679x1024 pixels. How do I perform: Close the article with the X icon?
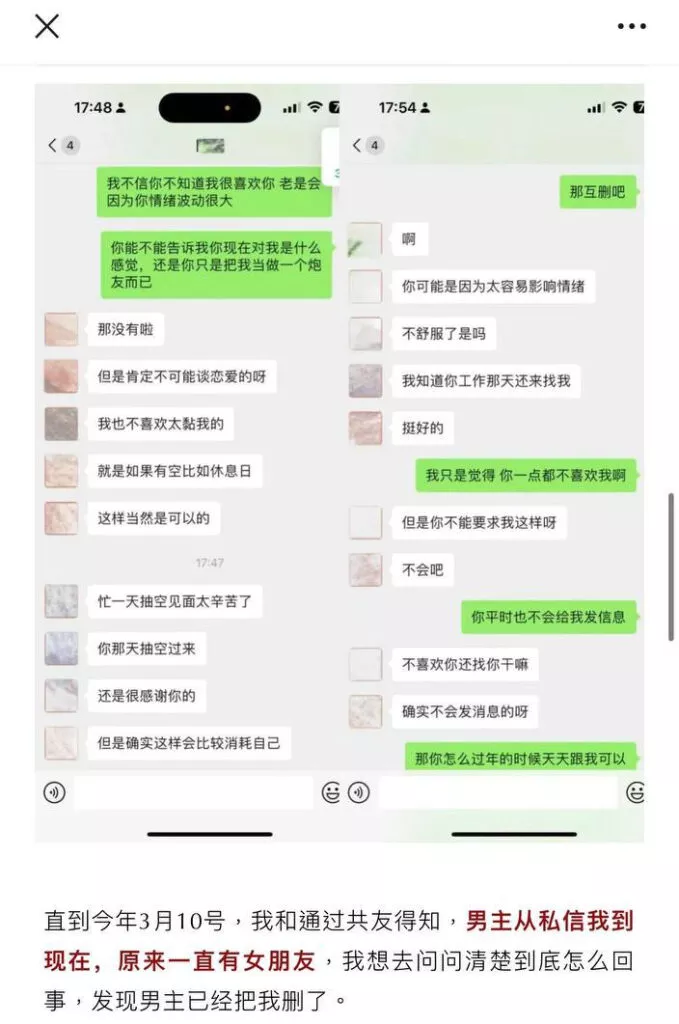[x=47, y=27]
